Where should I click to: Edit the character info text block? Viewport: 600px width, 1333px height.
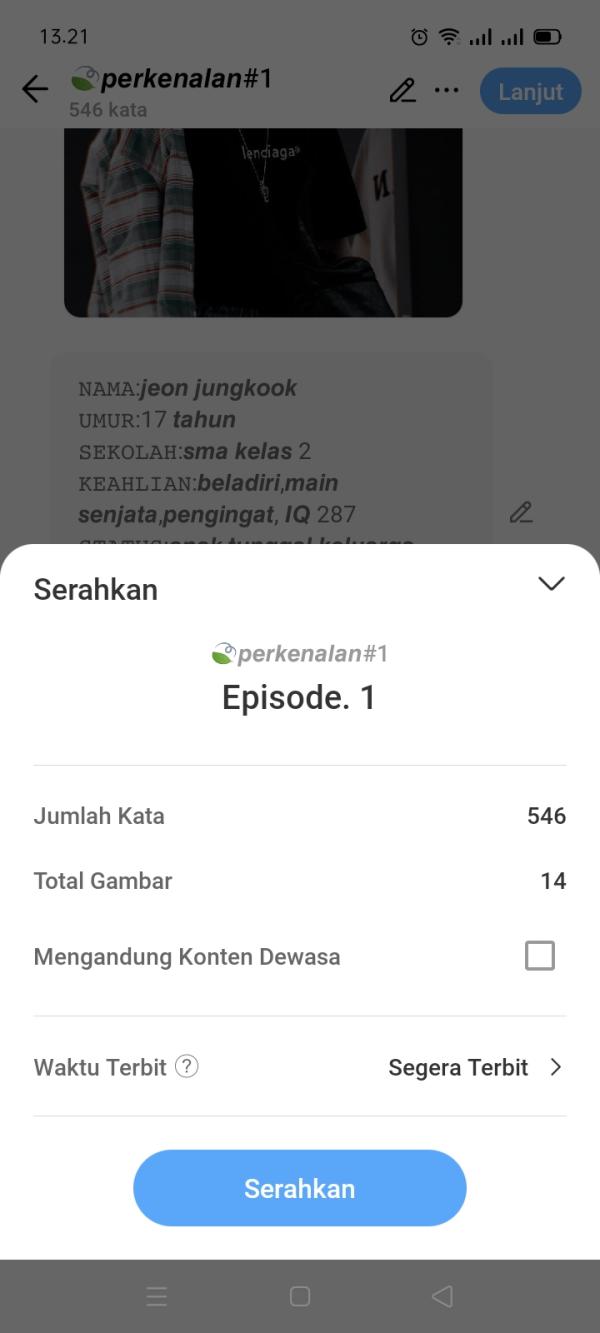coord(520,513)
